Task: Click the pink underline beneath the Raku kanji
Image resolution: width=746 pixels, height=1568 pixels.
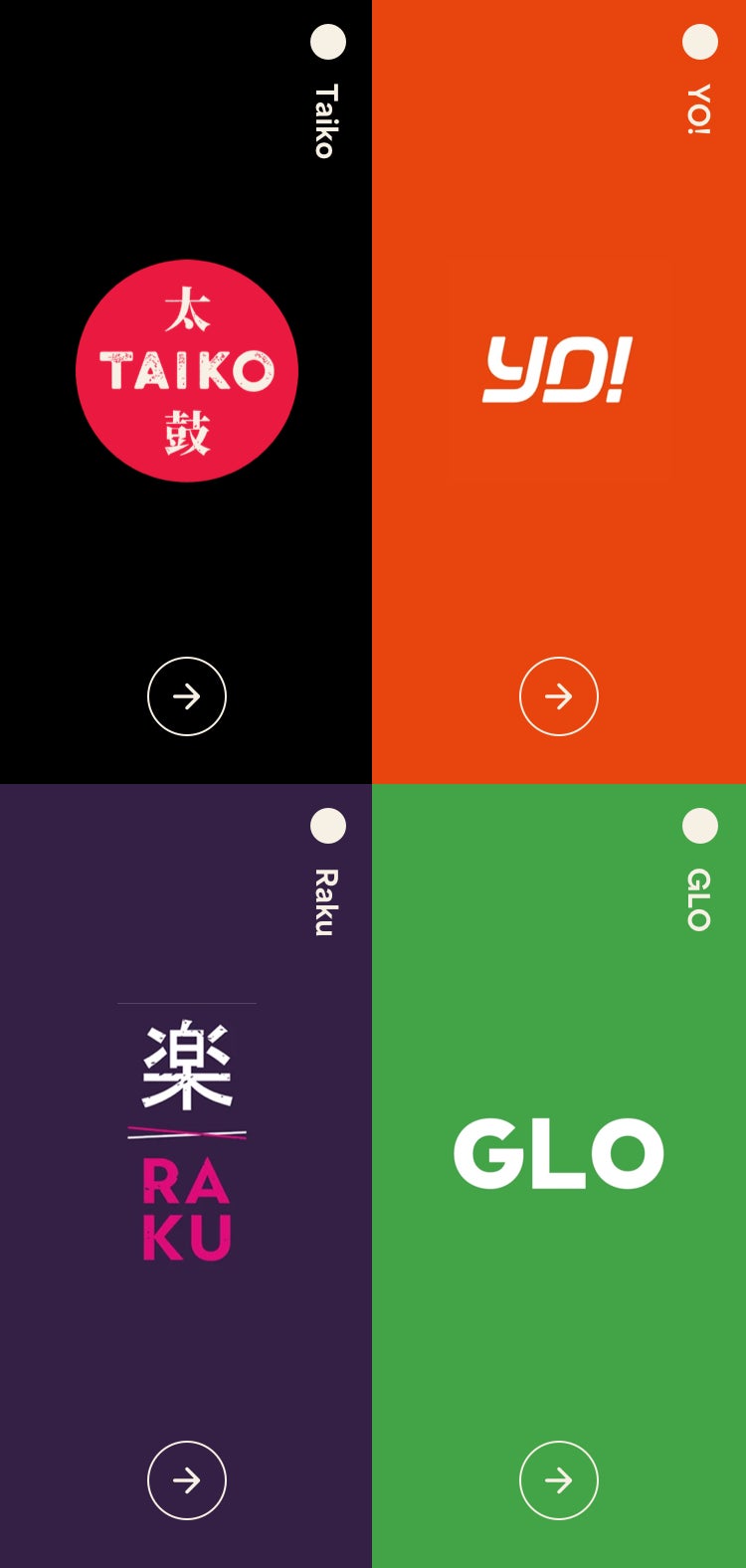Action: point(186,1130)
